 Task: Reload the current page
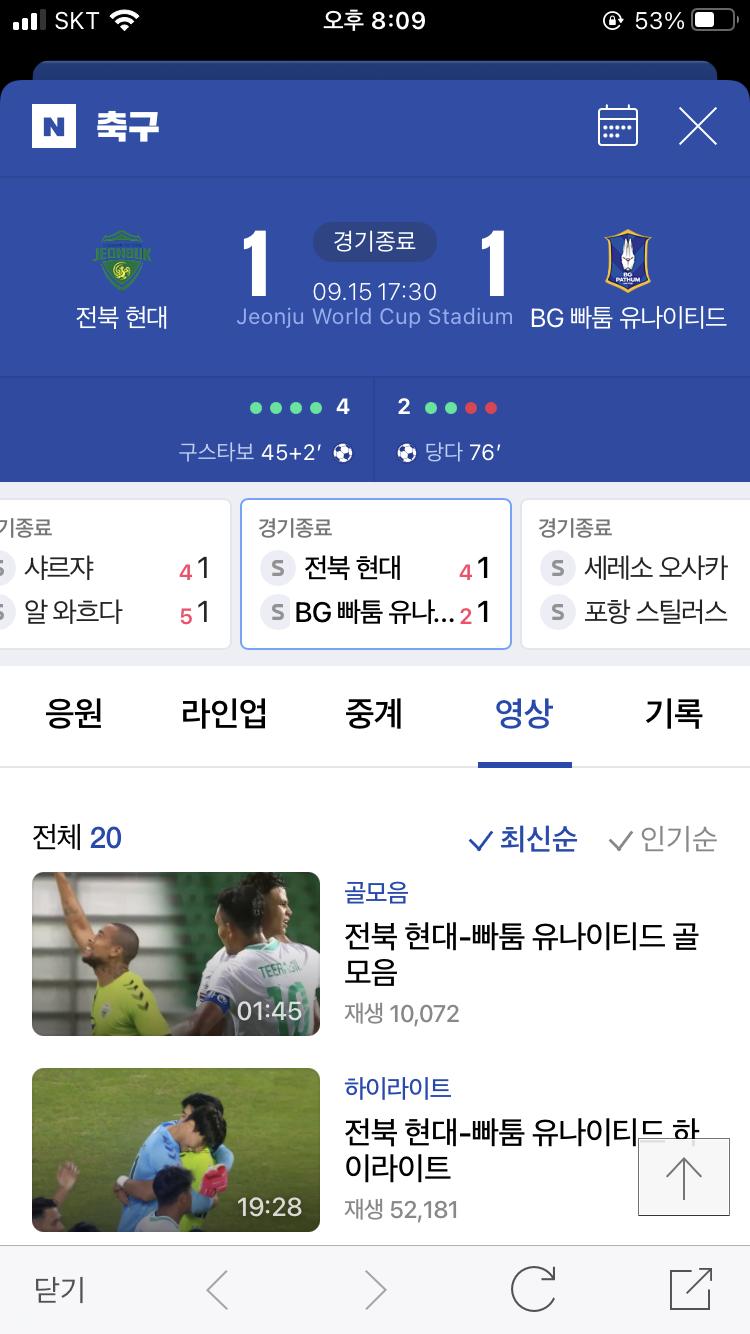pyautogui.click(x=532, y=1290)
